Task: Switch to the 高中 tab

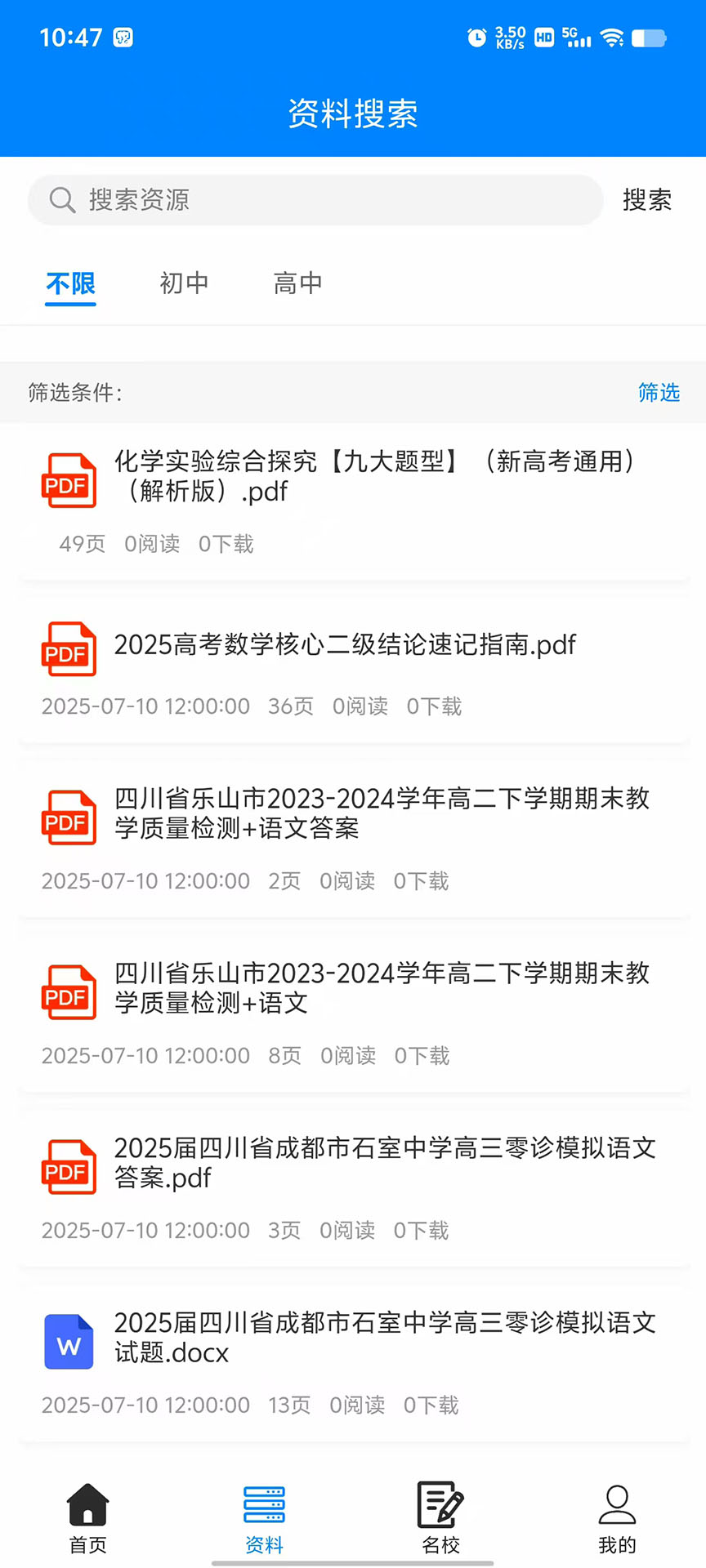Action: point(297,283)
